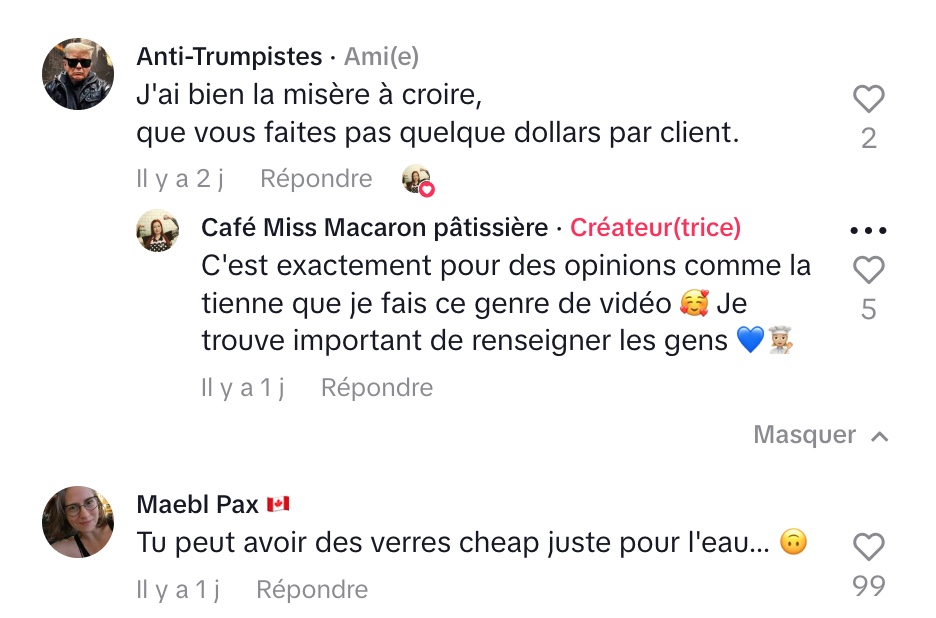
Task: Reply to Café Miss Macaron pâtissière's comment
Action: click(377, 388)
